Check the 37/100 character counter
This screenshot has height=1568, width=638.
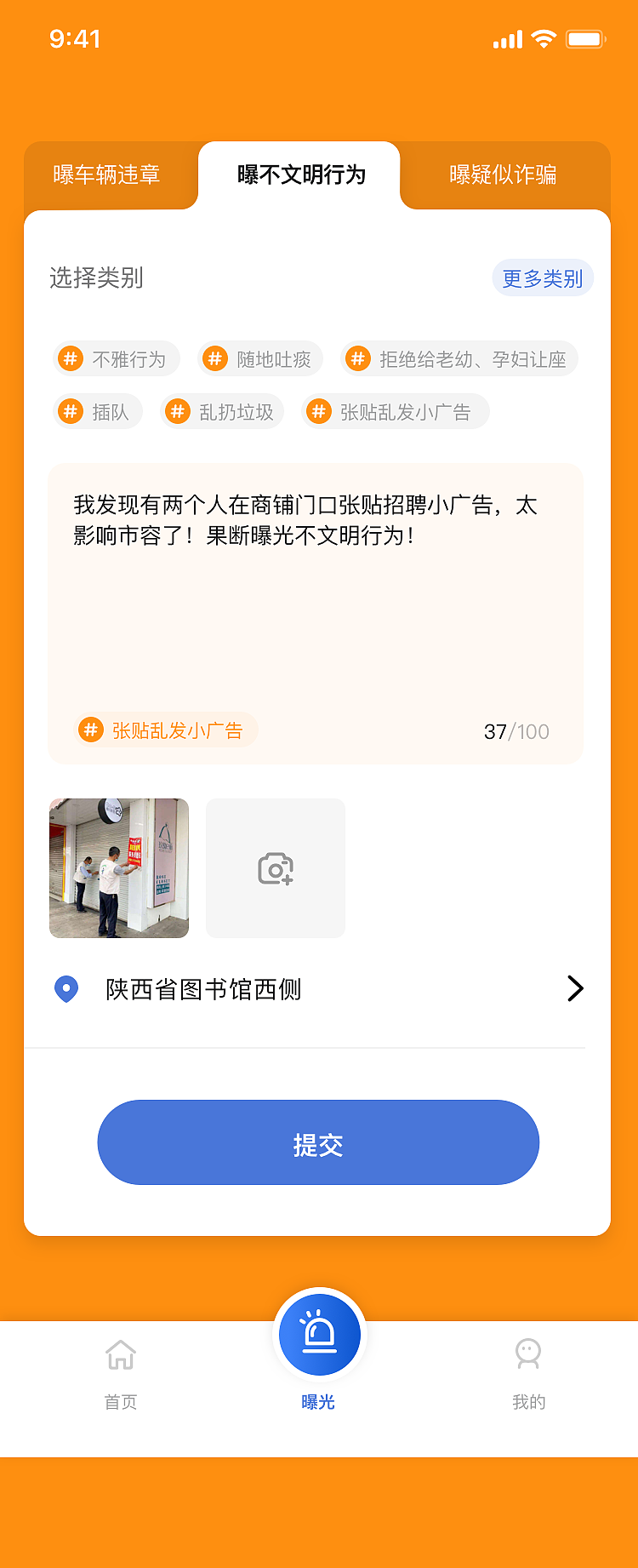click(x=516, y=730)
